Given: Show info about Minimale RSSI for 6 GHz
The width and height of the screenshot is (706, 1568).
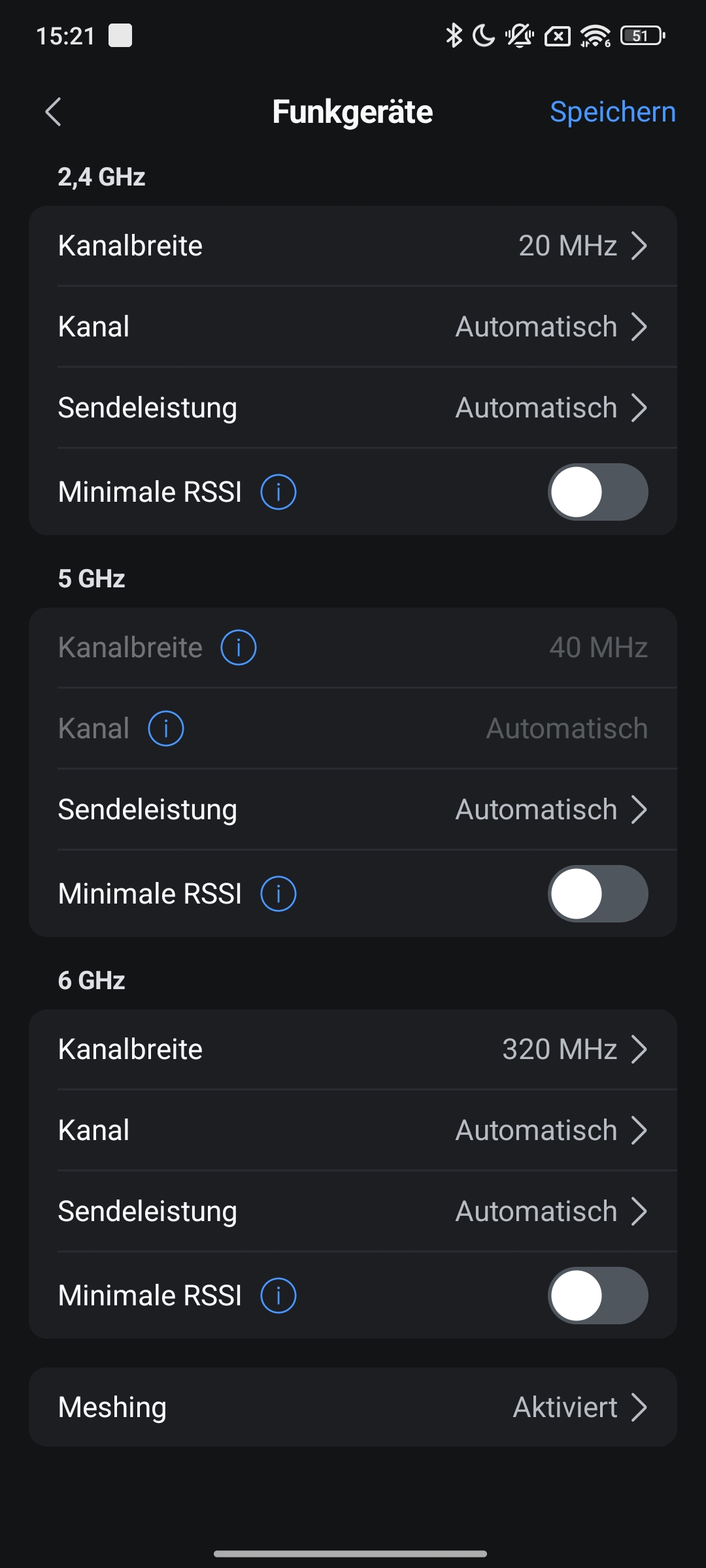Looking at the screenshot, I should pos(278,1296).
